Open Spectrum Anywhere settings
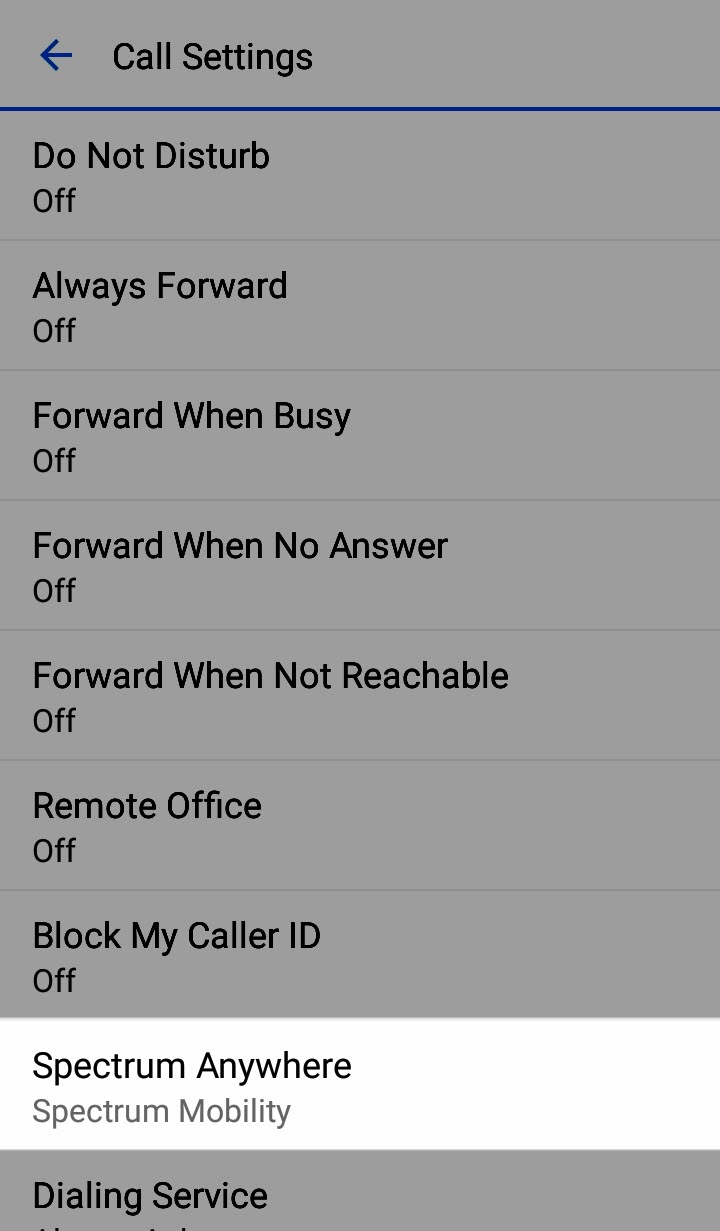The height and width of the screenshot is (1231, 720). point(360,1086)
